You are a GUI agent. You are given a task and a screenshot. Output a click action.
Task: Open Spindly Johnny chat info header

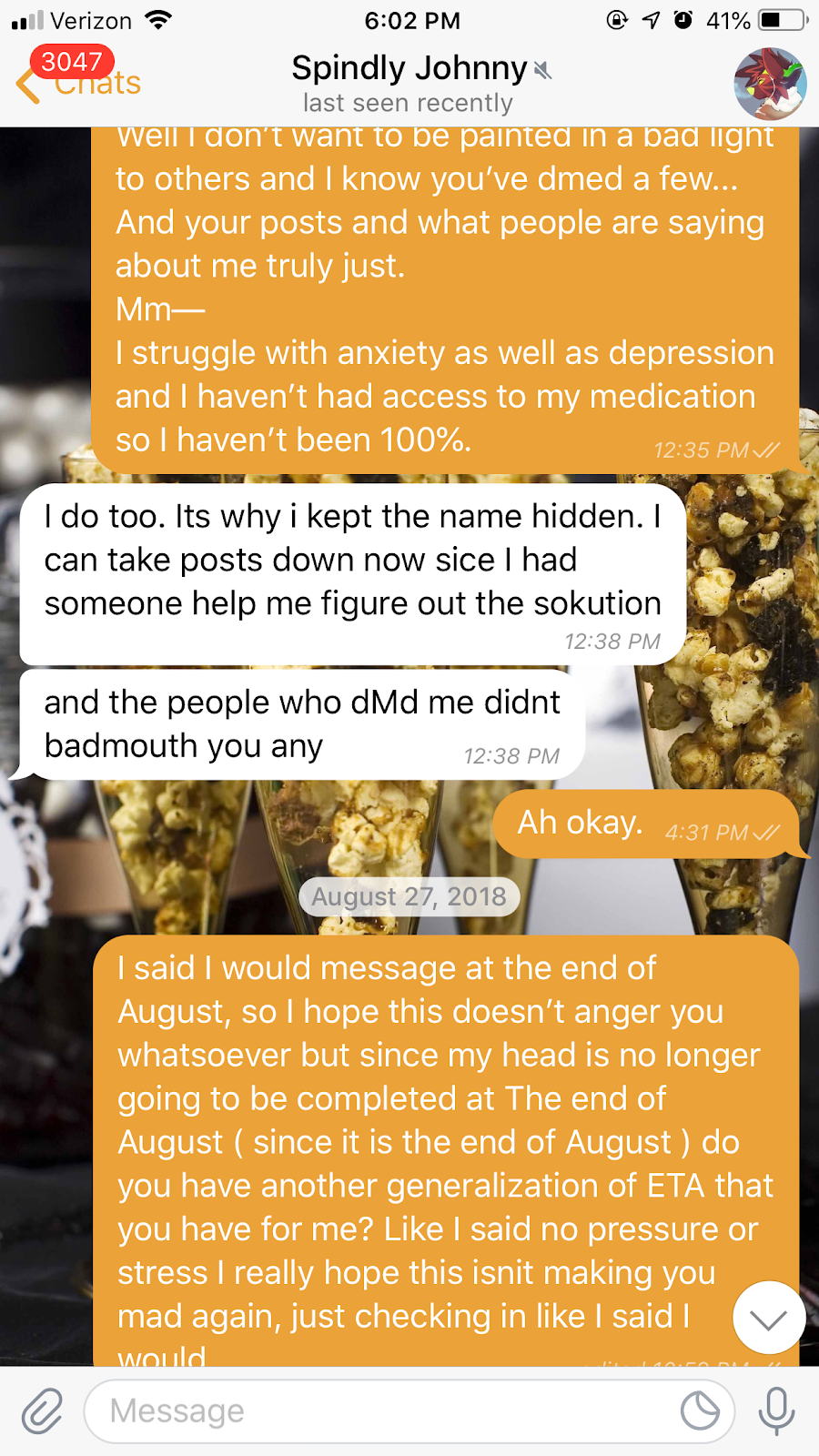coord(409,83)
